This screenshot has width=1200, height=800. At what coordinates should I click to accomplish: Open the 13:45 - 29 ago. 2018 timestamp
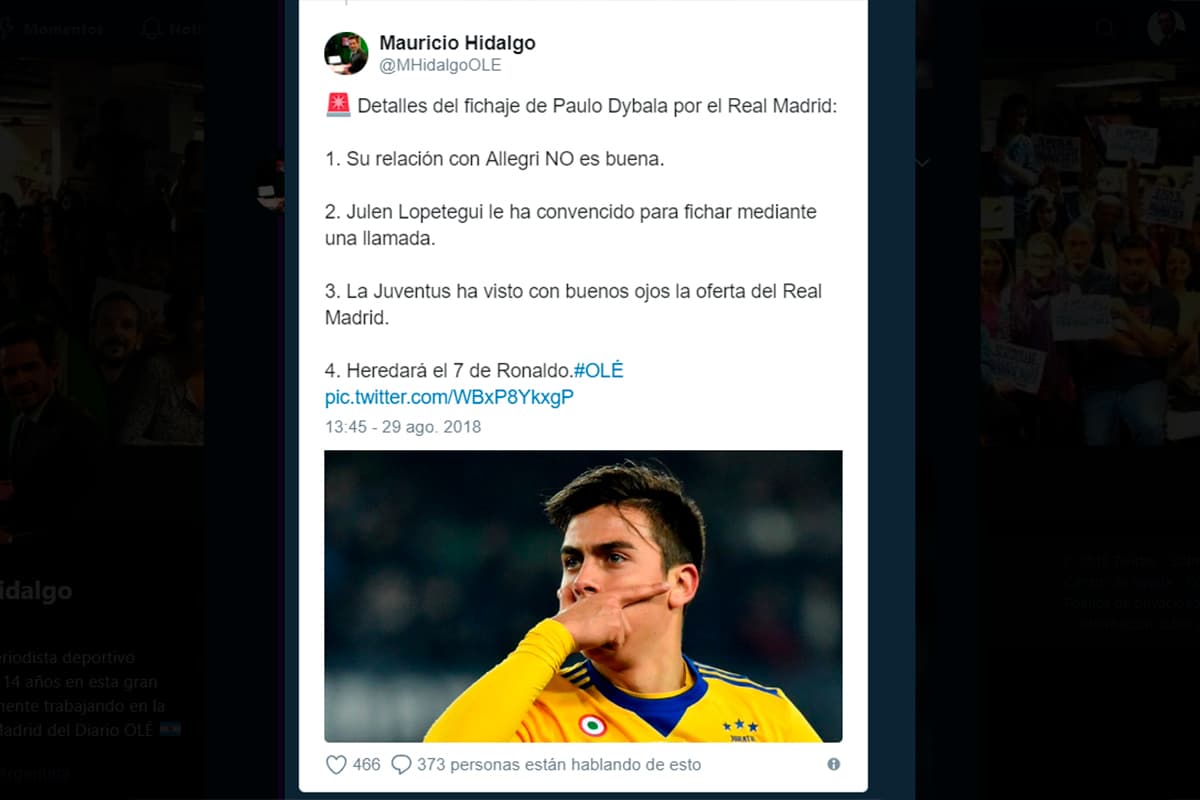tap(402, 427)
